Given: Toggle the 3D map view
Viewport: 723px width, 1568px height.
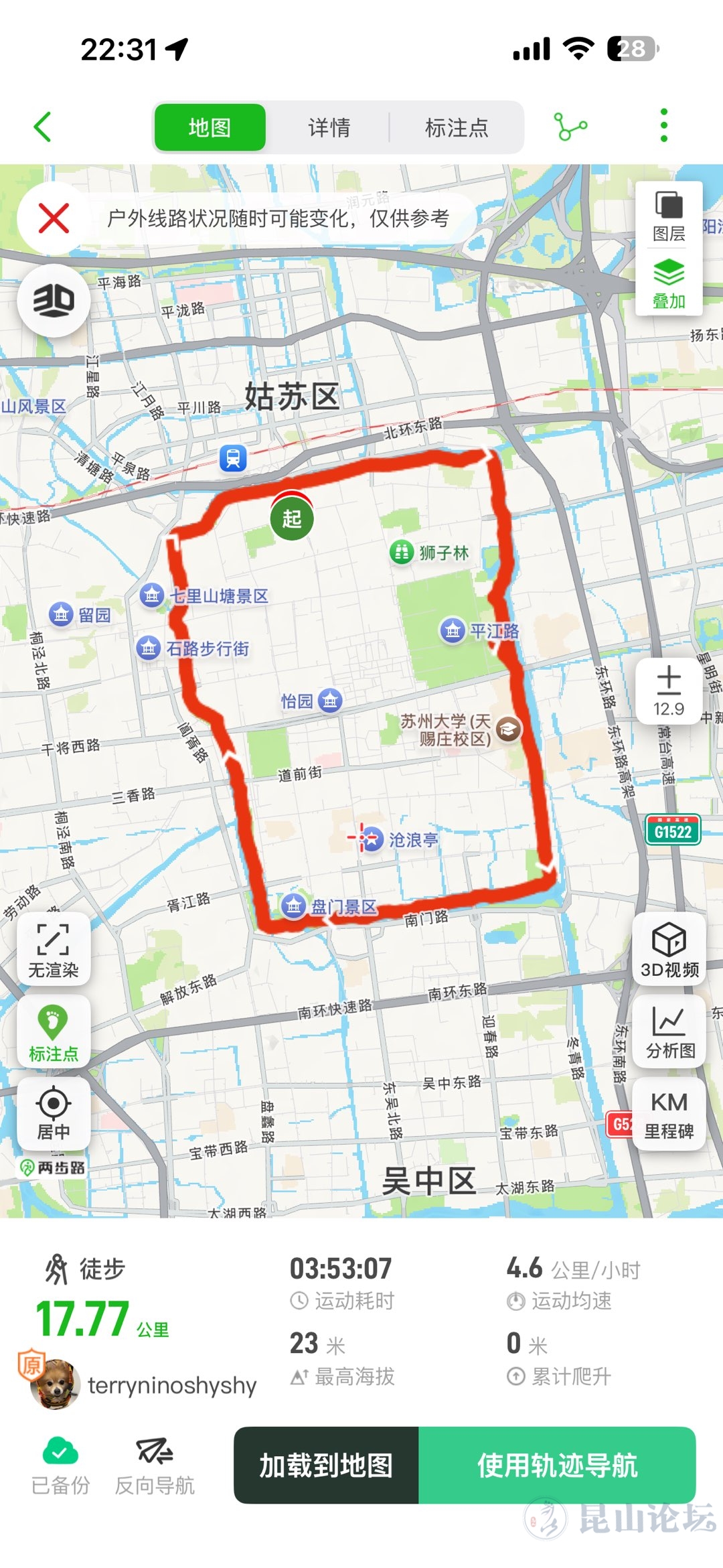Looking at the screenshot, I should (54, 300).
